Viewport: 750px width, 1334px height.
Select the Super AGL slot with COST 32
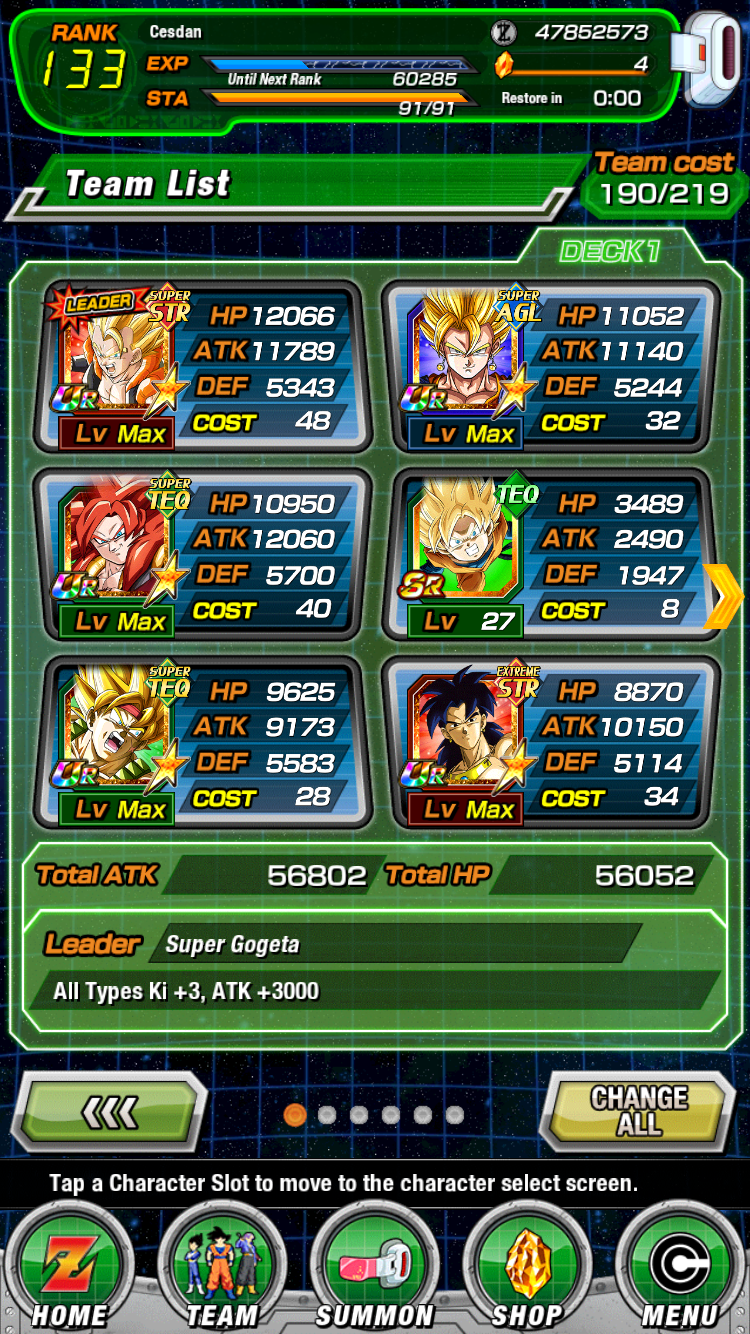550,366
